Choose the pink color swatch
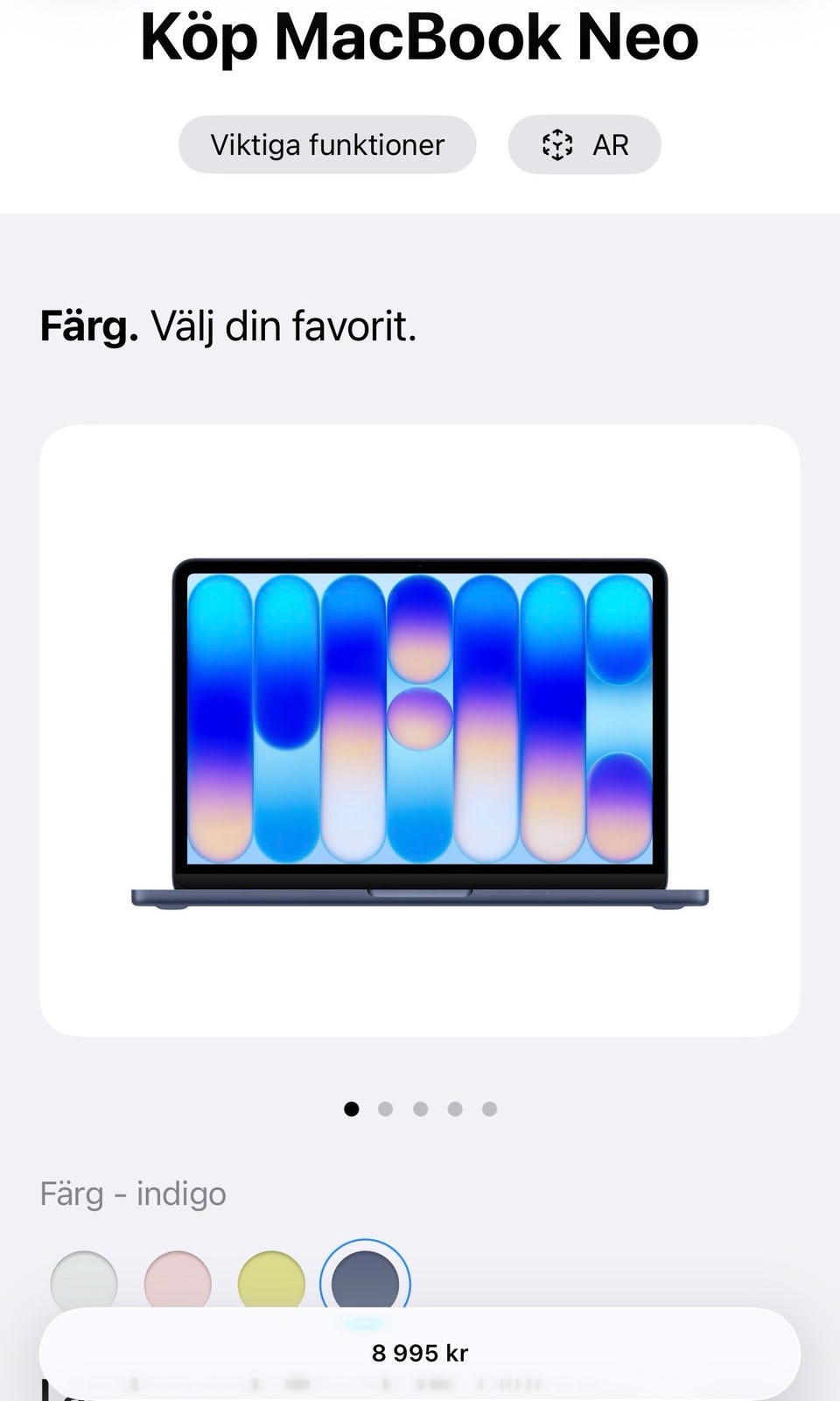The height and width of the screenshot is (1401, 840). 178,1280
